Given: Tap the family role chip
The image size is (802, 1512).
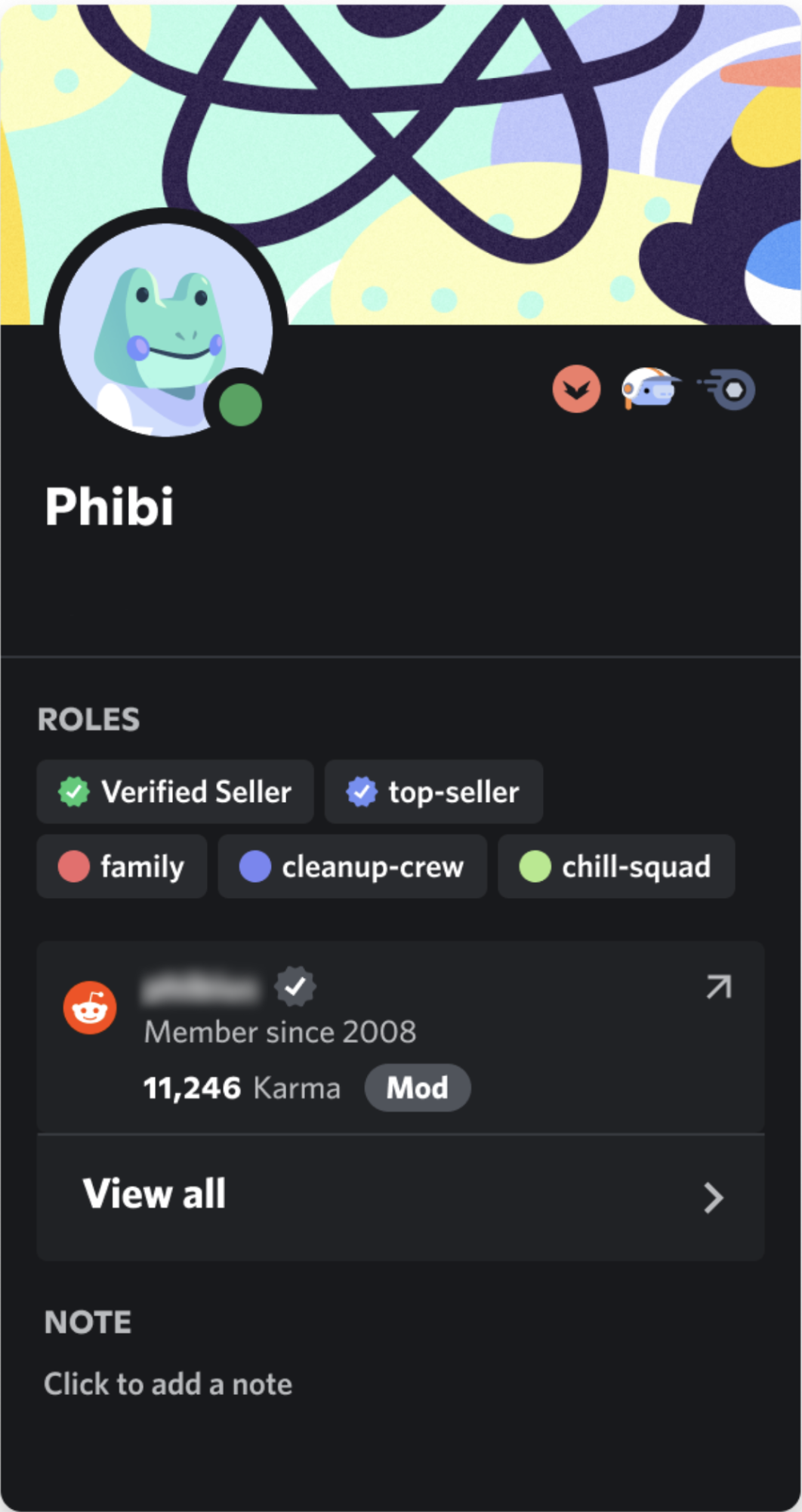Looking at the screenshot, I should click(122, 866).
